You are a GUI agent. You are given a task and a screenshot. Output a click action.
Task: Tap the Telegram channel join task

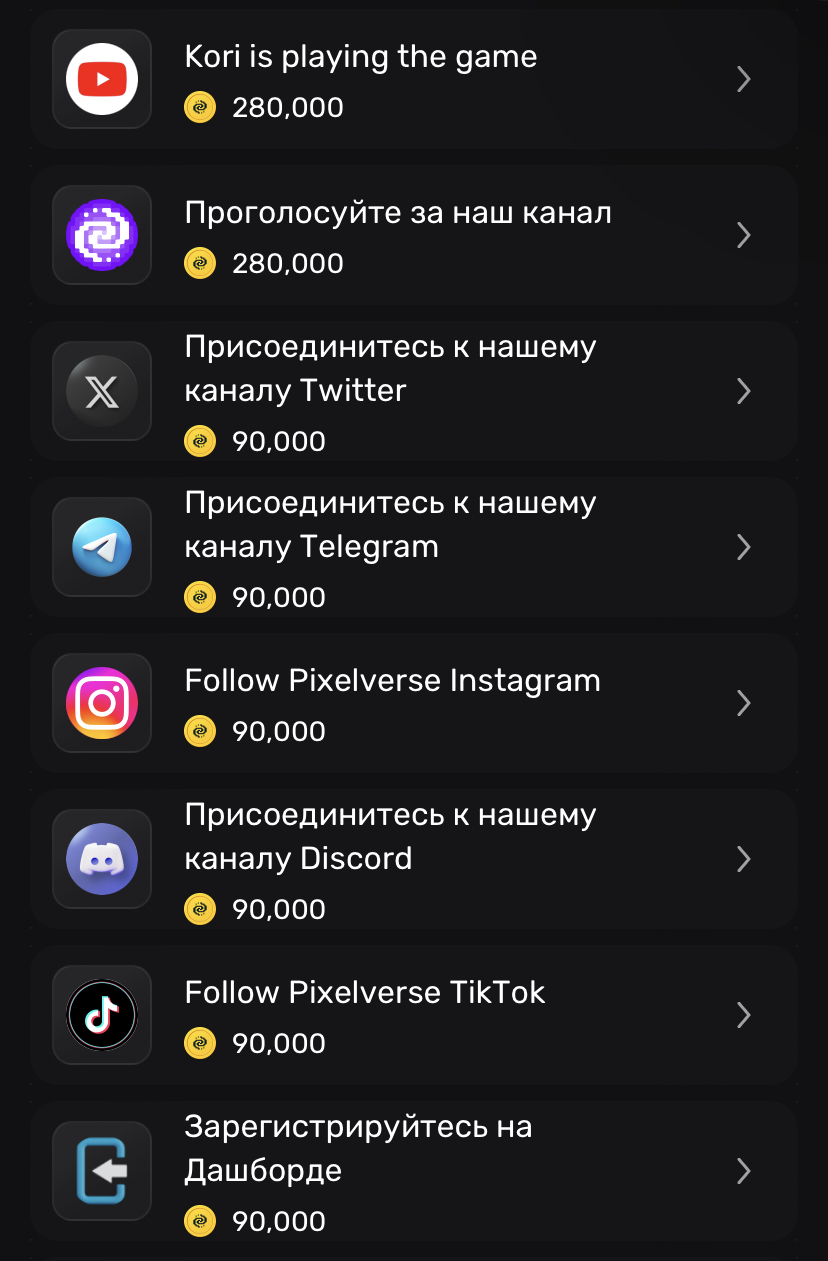tap(412, 547)
